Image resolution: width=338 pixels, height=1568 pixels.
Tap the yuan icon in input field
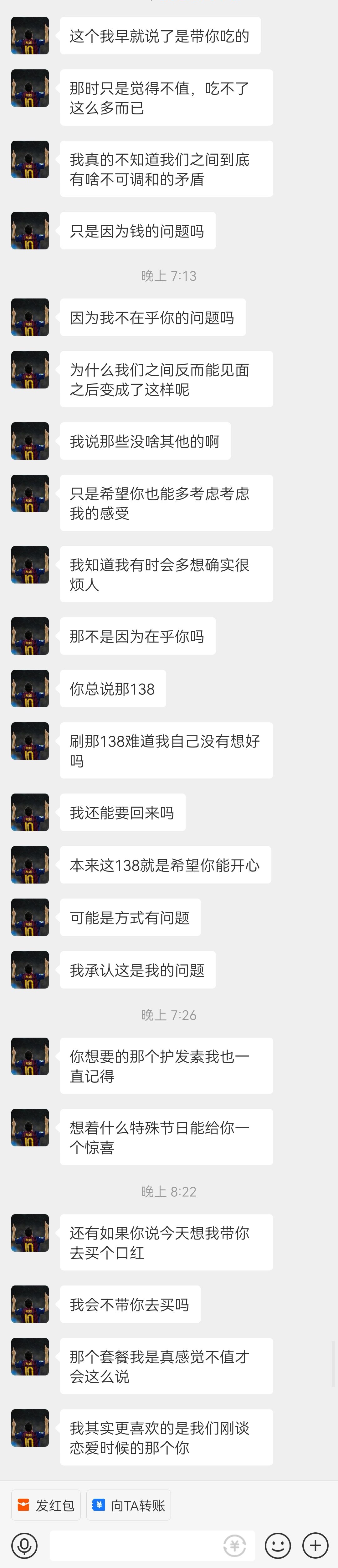tap(234, 1545)
